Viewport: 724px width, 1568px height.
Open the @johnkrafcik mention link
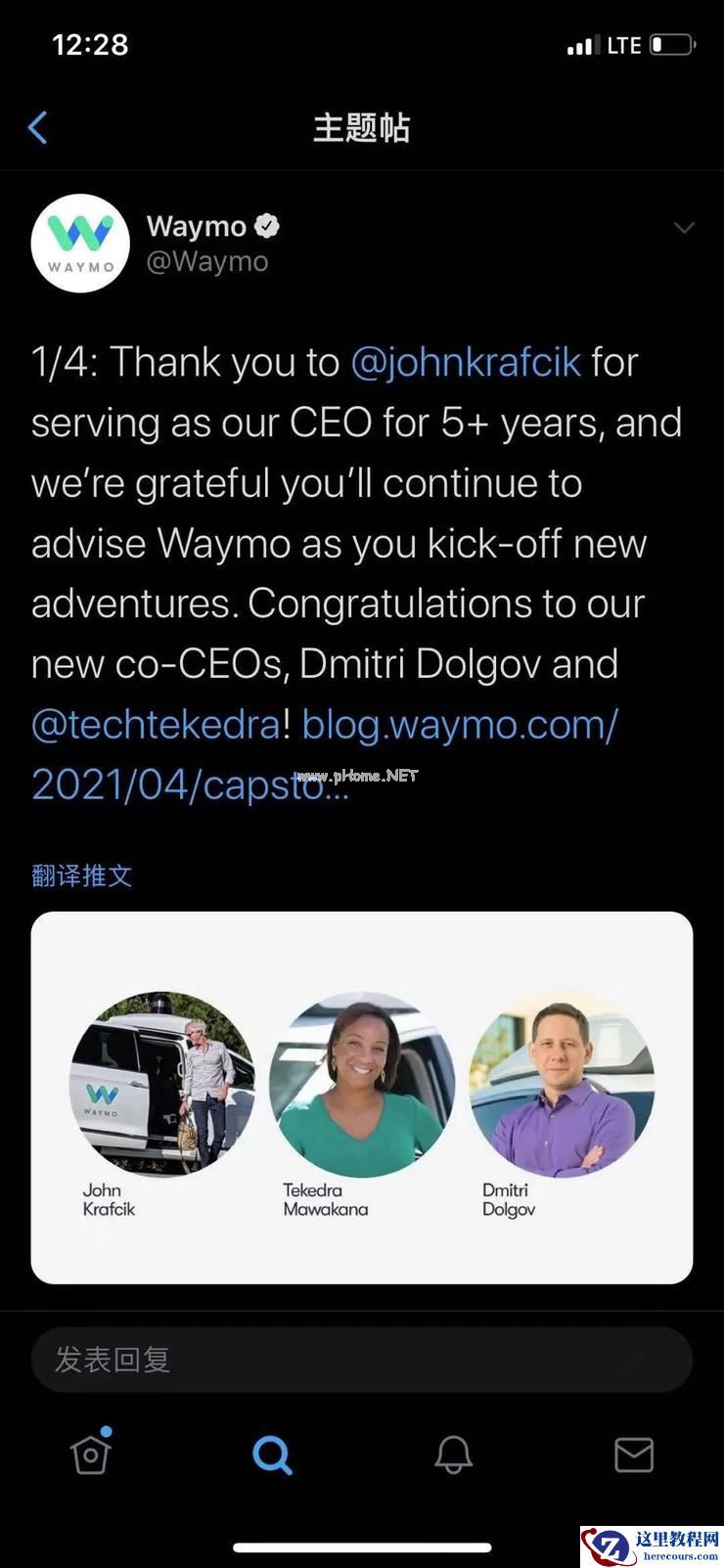tap(467, 361)
